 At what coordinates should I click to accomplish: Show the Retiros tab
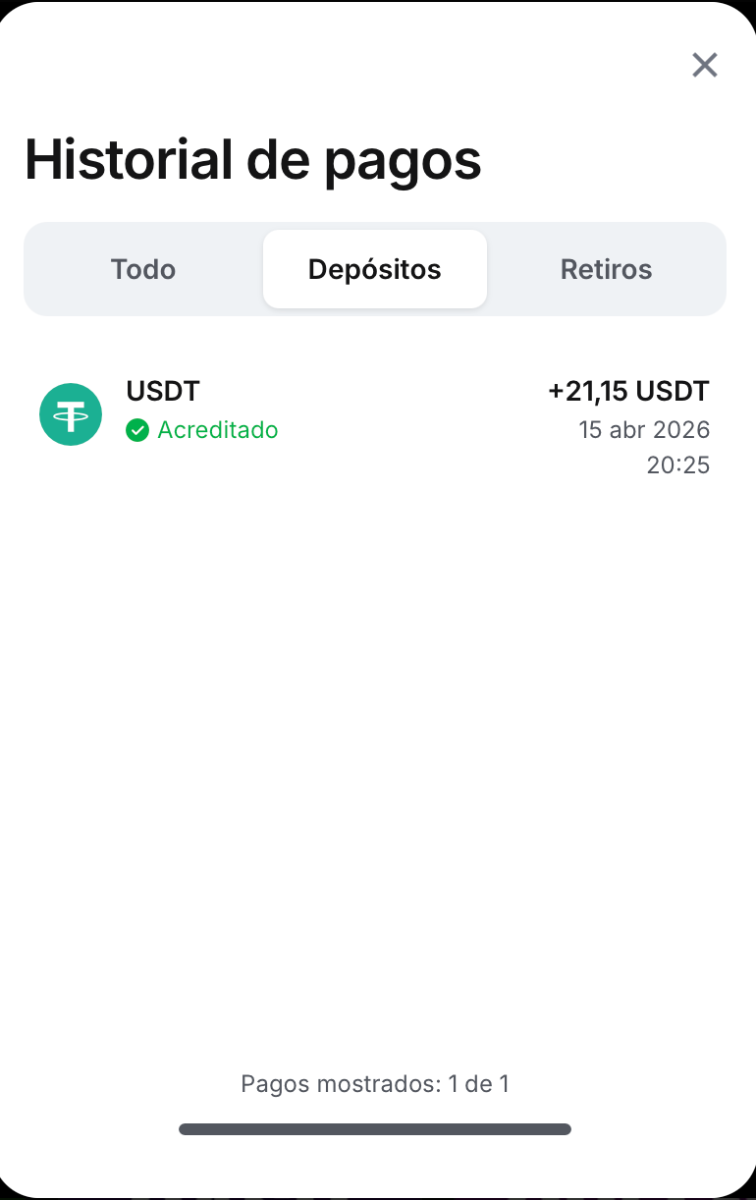[606, 269]
